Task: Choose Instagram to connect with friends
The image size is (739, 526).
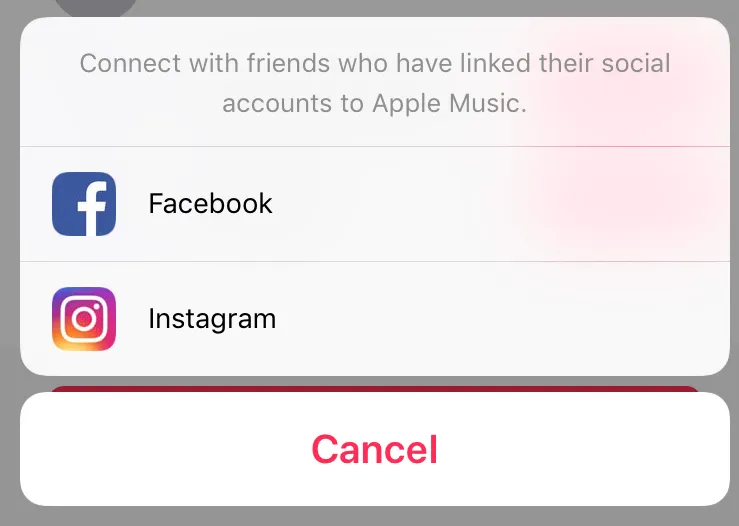Action: tap(212, 319)
